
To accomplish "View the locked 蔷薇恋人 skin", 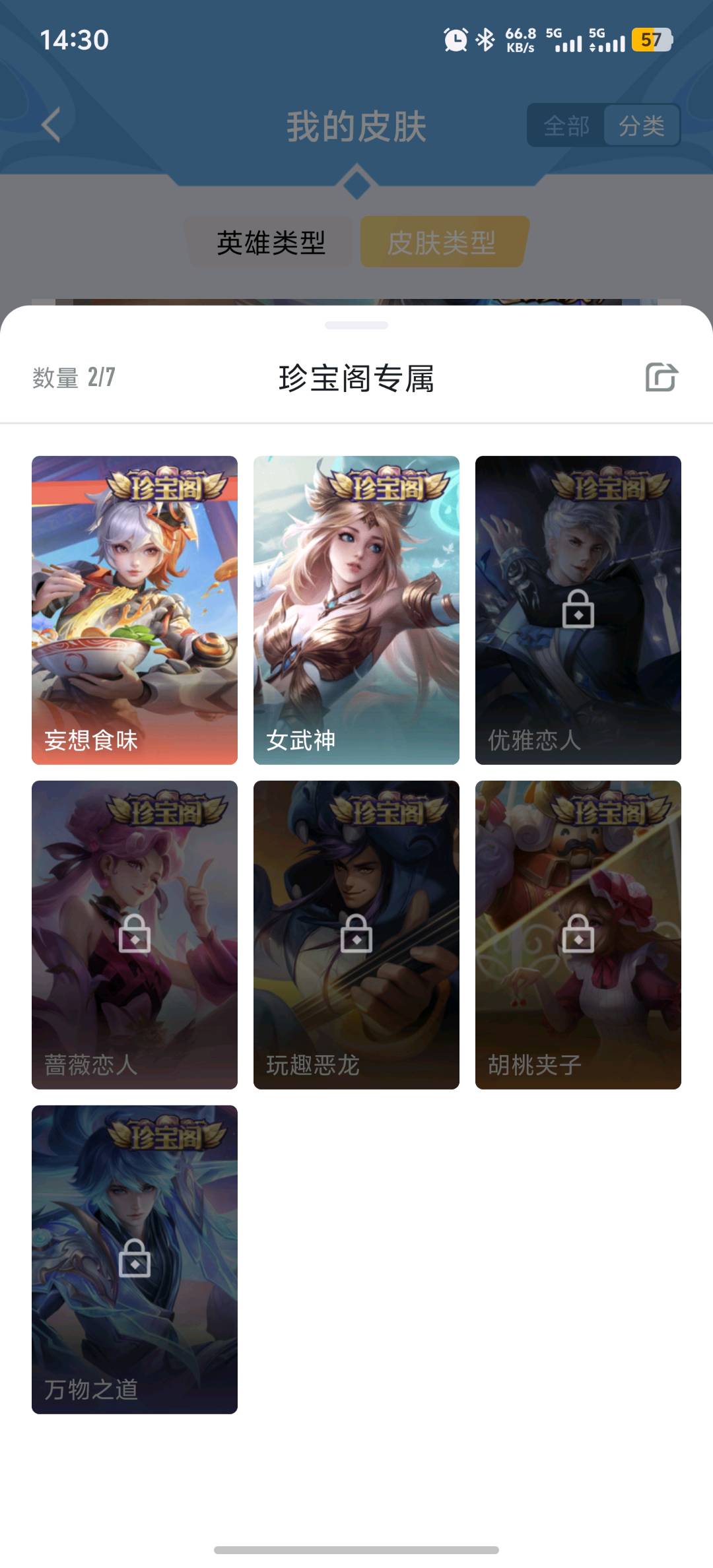I will click(135, 934).
